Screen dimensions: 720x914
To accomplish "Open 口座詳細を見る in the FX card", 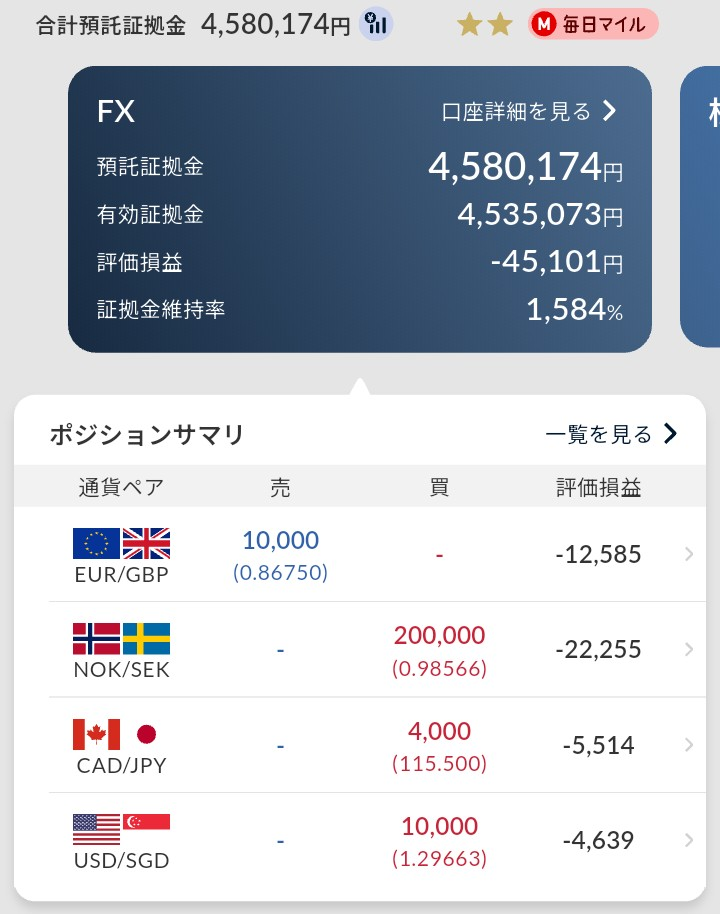I will pos(529,111).
